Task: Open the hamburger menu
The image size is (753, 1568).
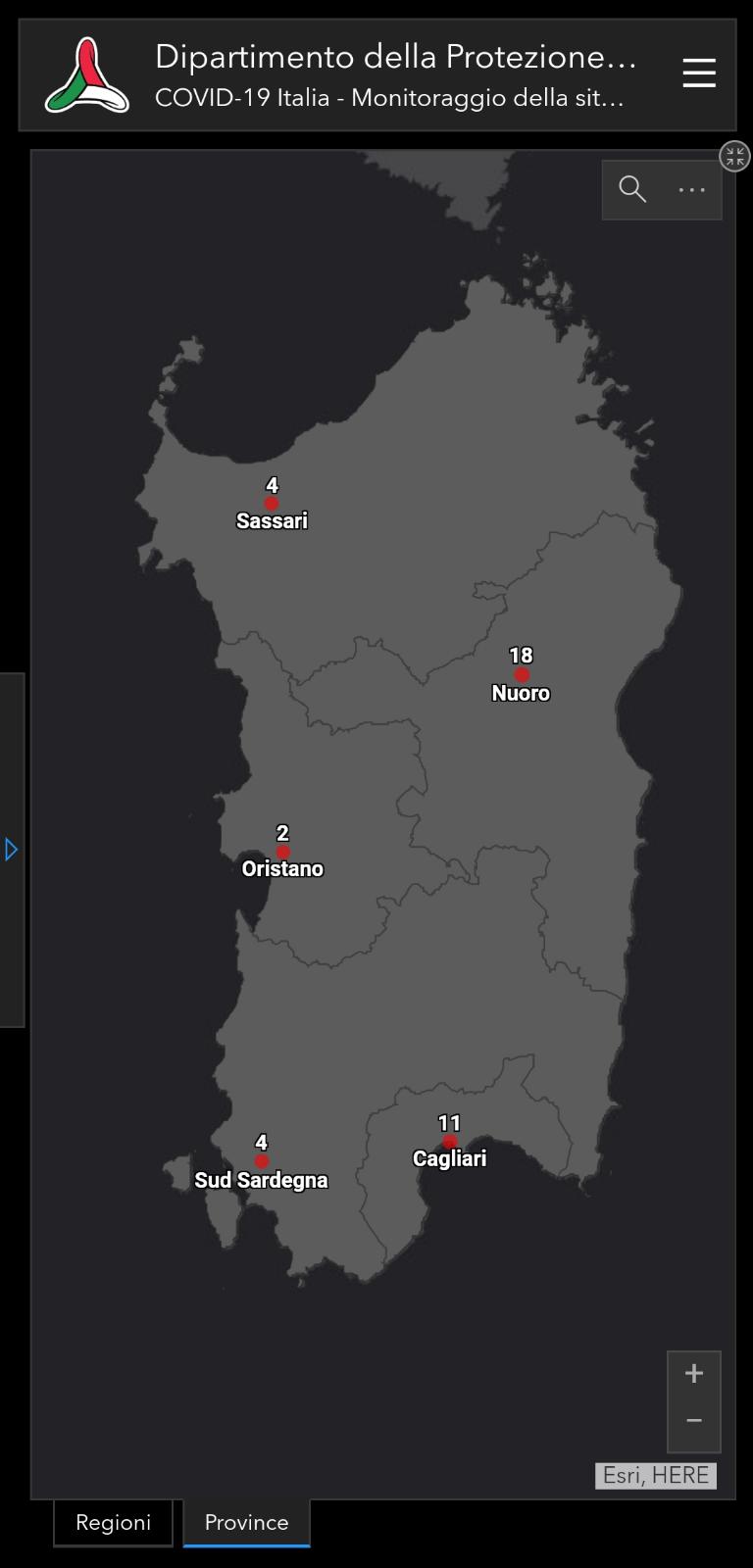Action: 699,73
